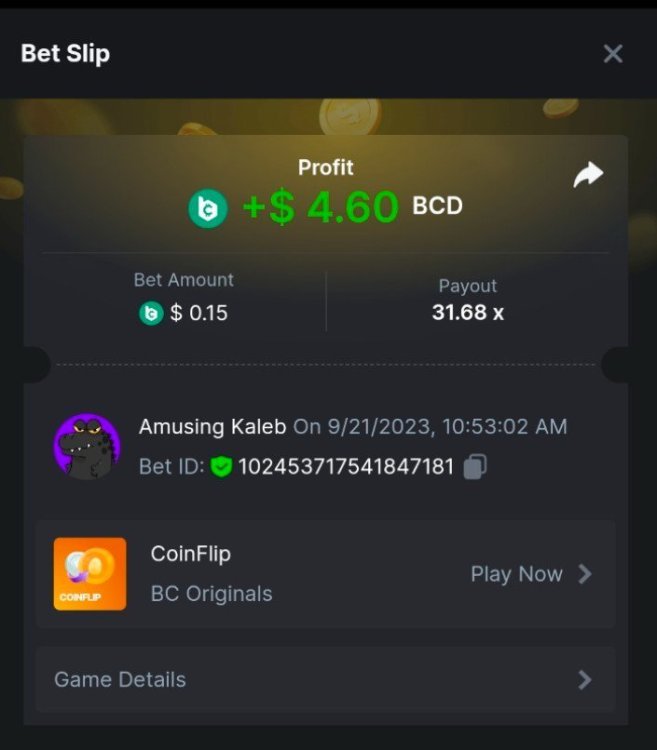The width and height of the screenshot is (657, 750).
Task: Tap Play Now for CoinFlip
Action: coord(531,574)
